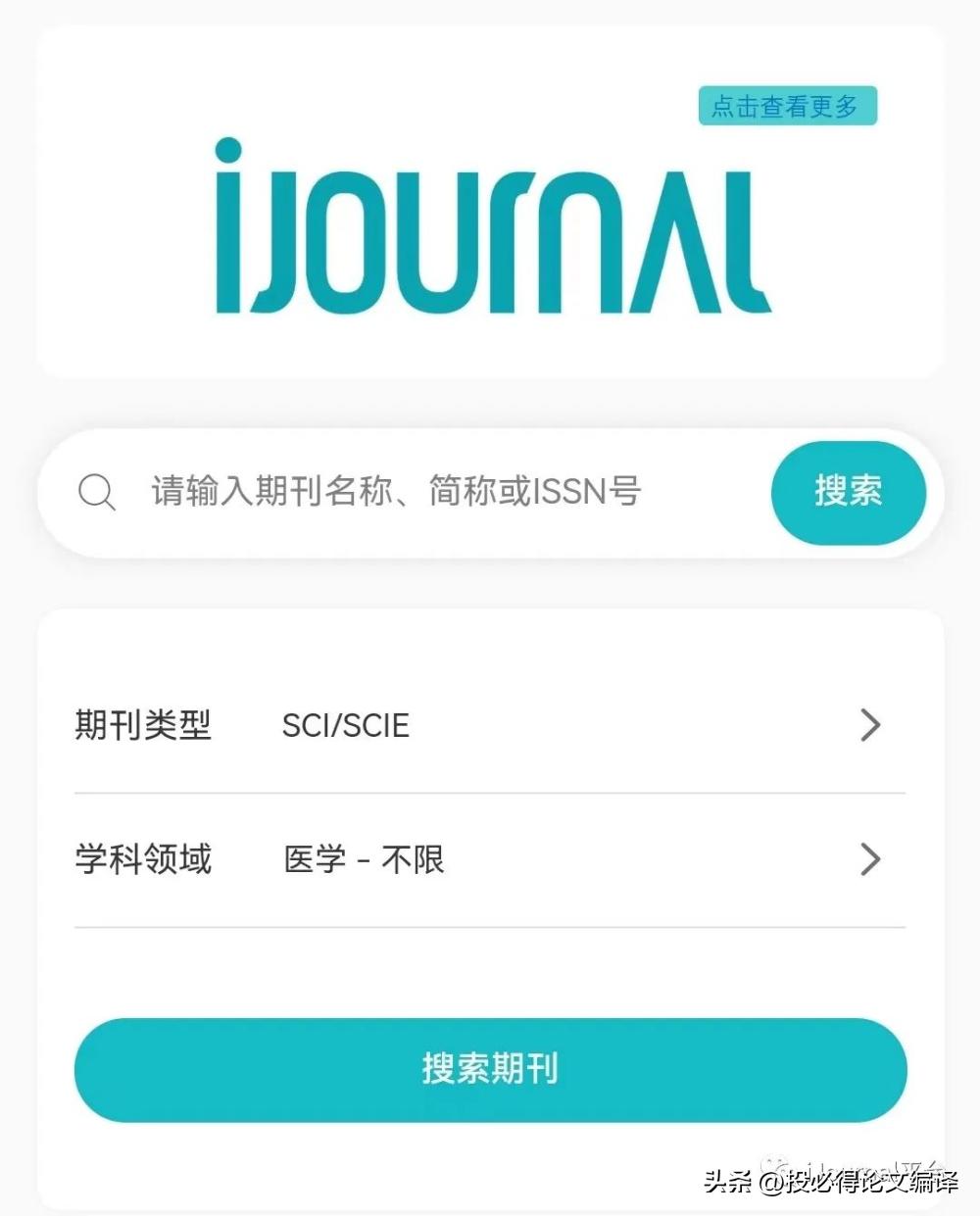This screenshot has width=980, height=1216.
Task: Click the '点击查看更多' badge icon area
Action: point(787,108)
